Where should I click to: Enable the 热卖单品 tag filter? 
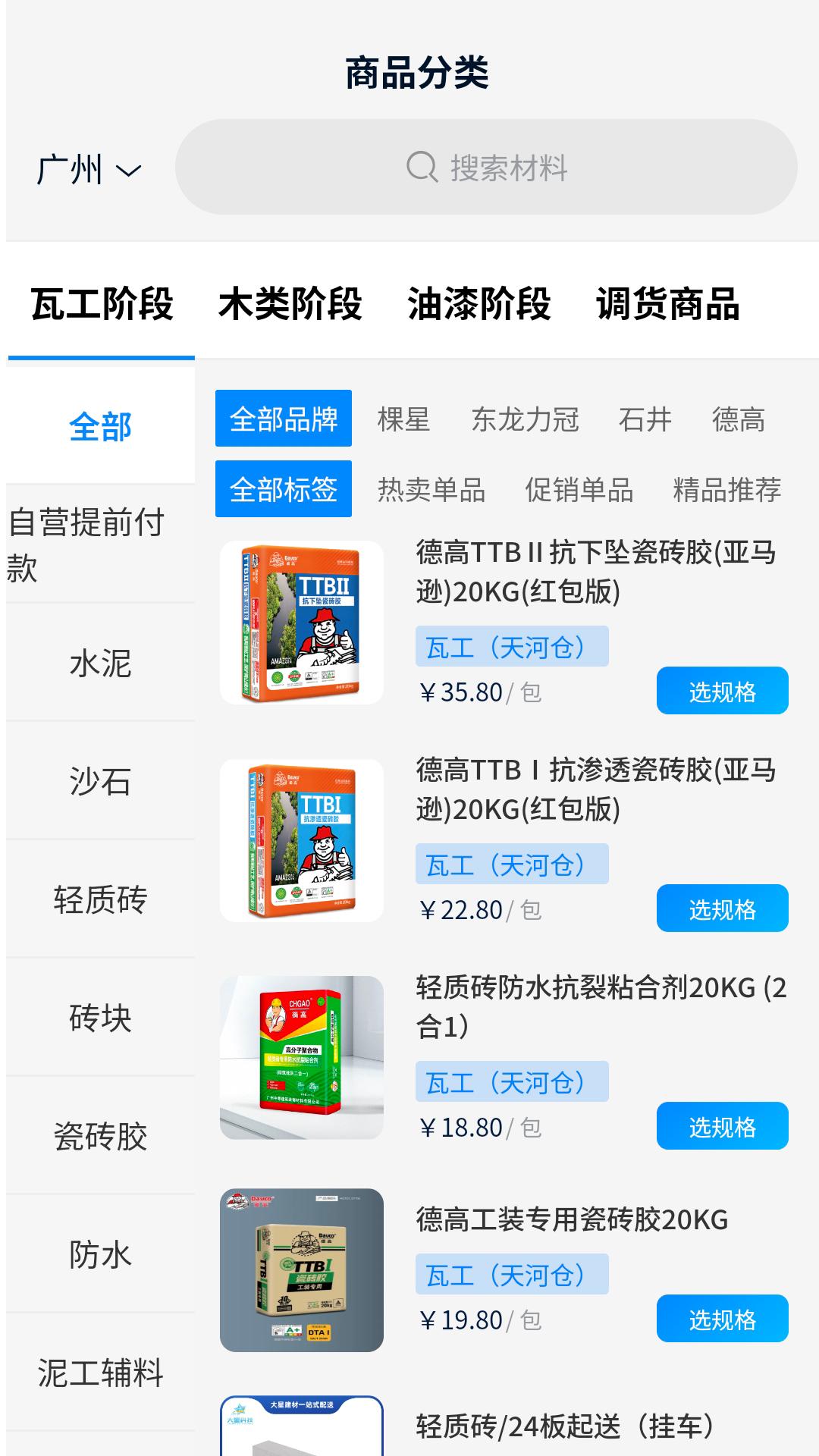click(431, 491)
